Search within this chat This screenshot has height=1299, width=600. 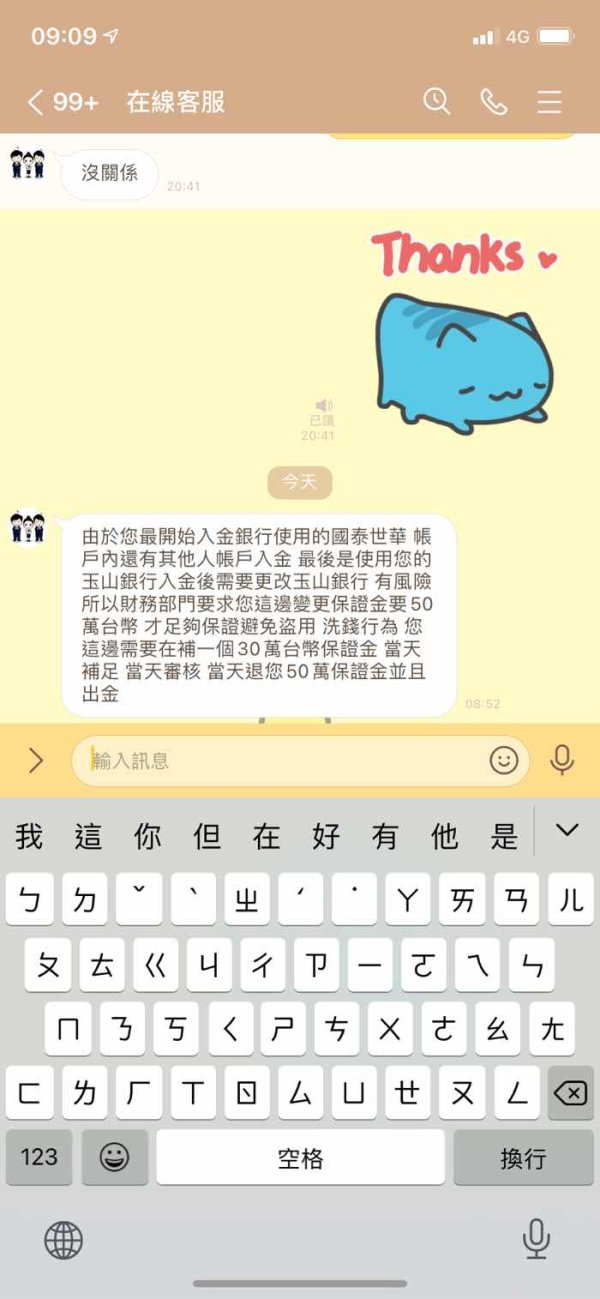point(437,101)
